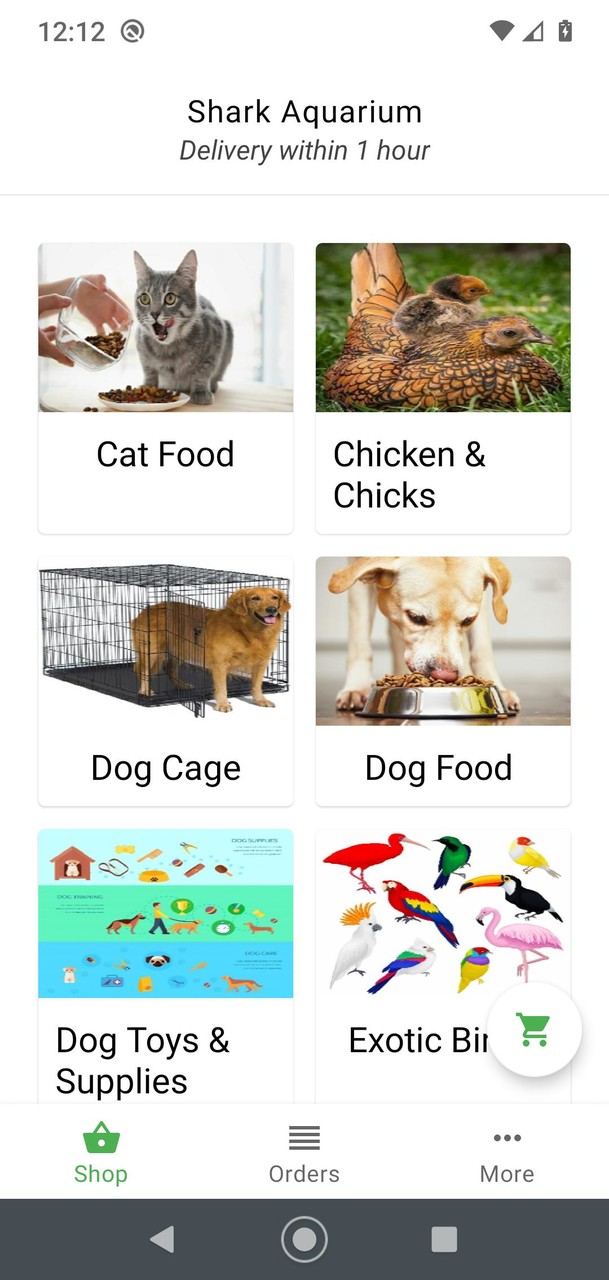
Task: Tap the system home button
Action: (304, 1240)
